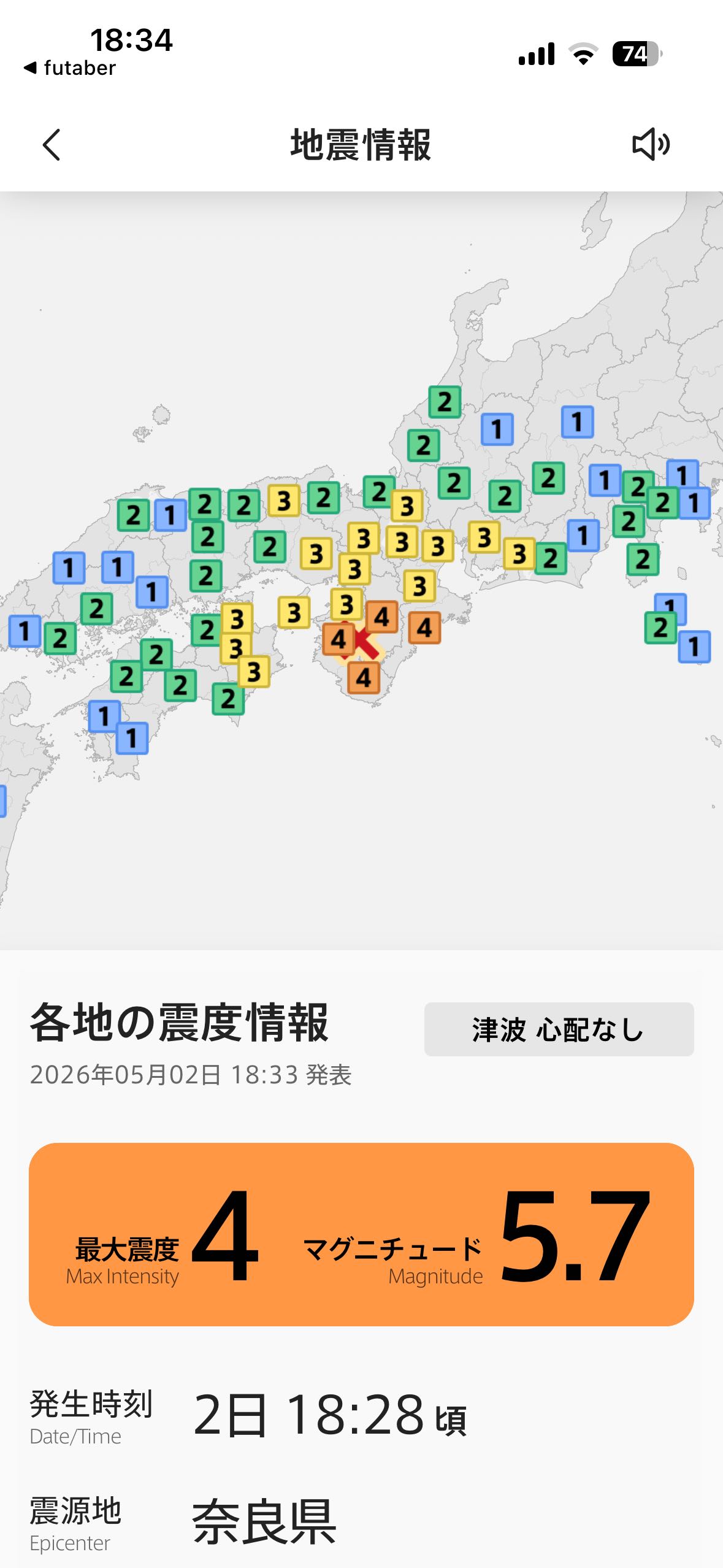Screen dimensions: 723x1568
Task: Tap the speaker icon to read aloud
Action: click(x=651, y=145)
